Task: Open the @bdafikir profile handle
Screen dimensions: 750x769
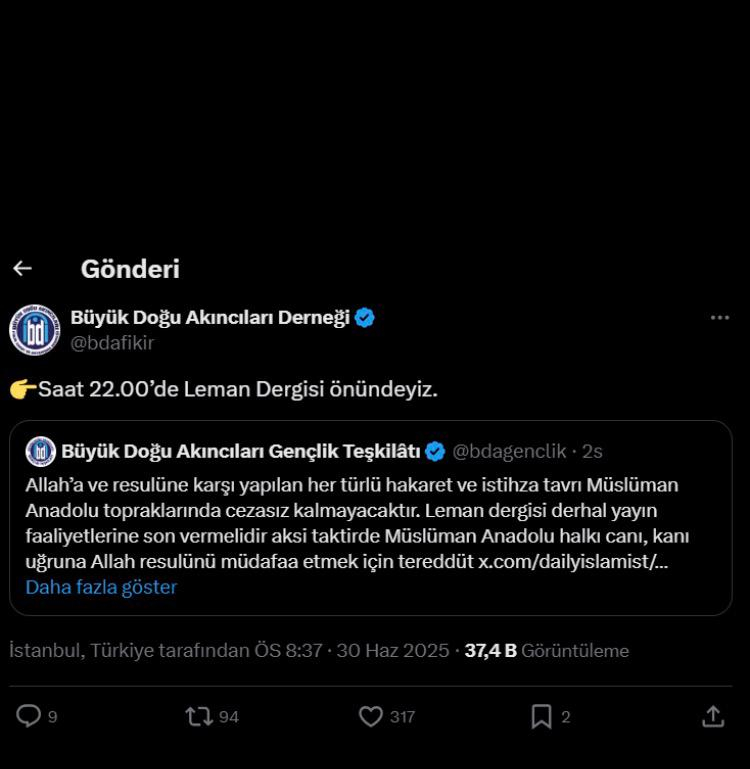Action: (112, 343)
